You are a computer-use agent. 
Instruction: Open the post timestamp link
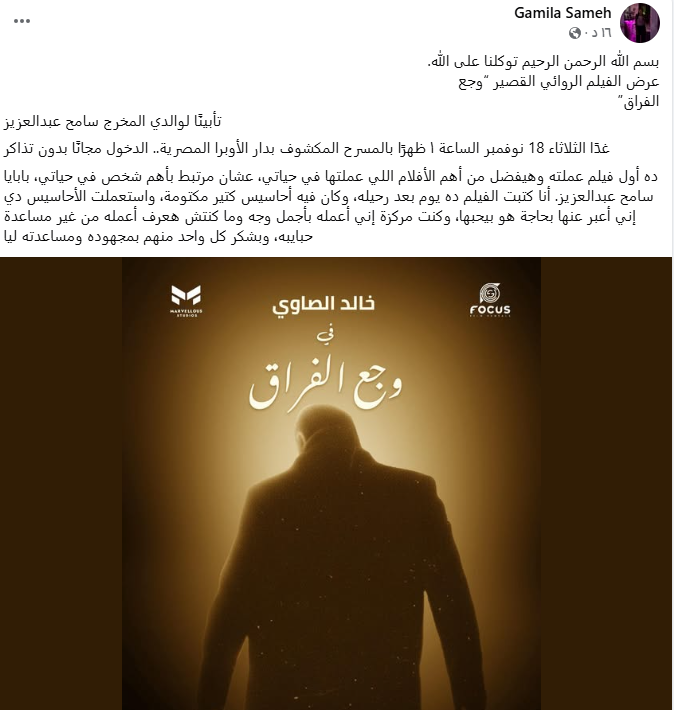click(x=595, y=30)
